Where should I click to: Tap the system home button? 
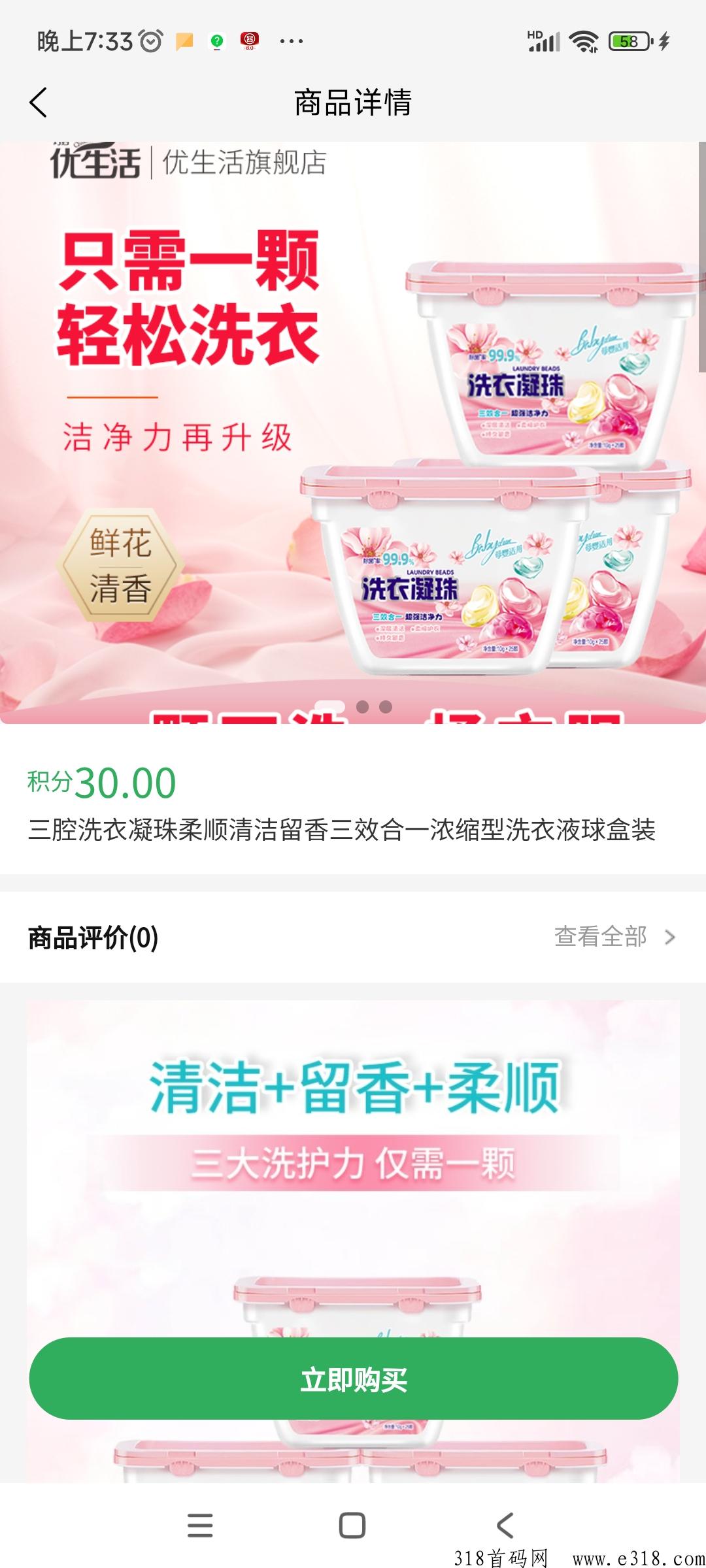click(x=352, y=1526)
